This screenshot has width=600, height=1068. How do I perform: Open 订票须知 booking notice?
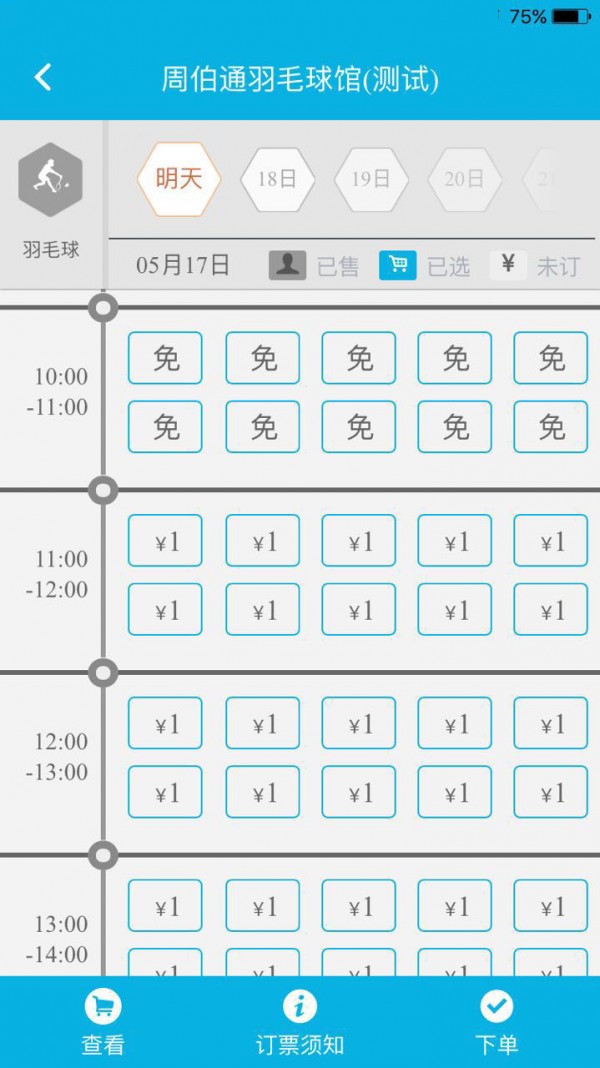pyautogui.click(x=300, y=1022)
